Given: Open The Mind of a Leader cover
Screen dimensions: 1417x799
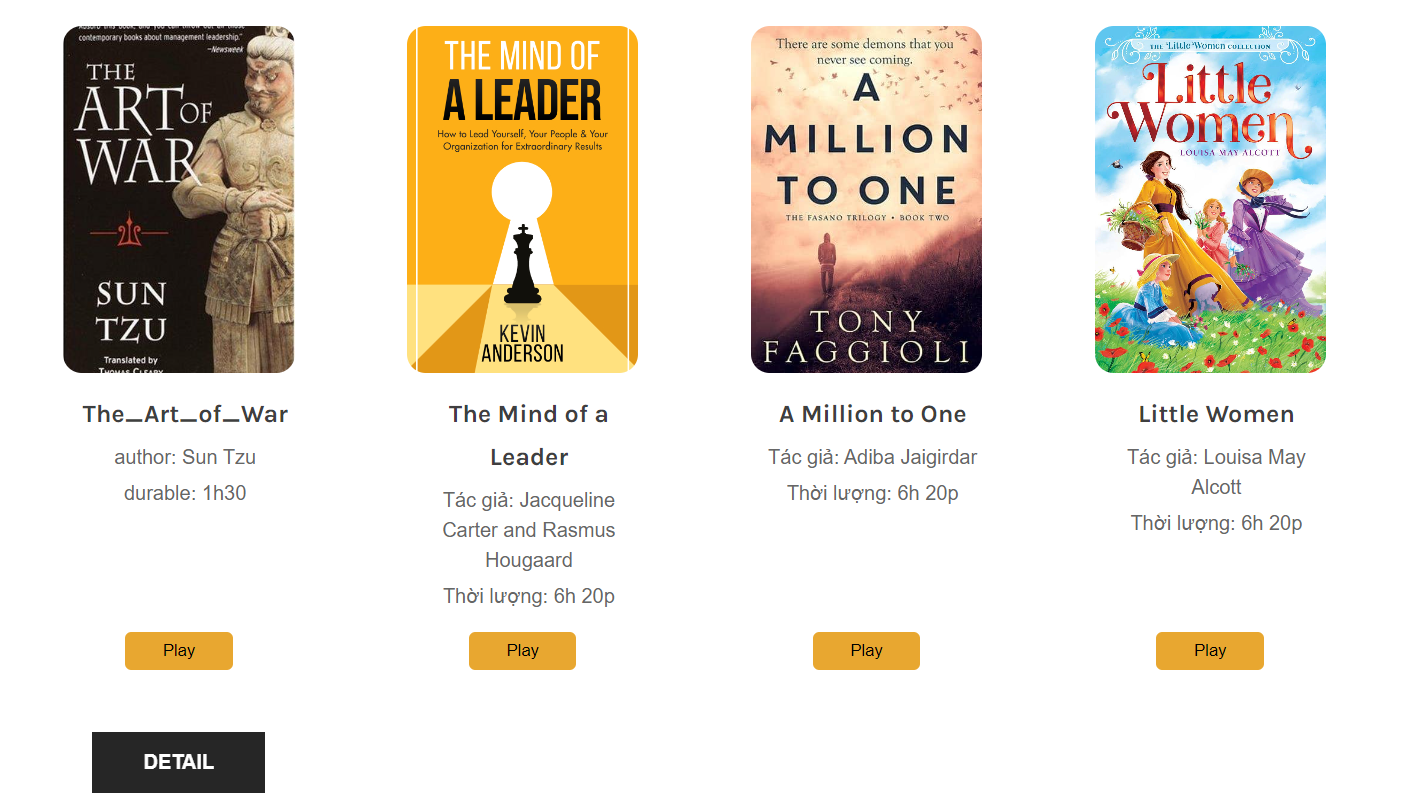Looking at the screenshot, I should (x=522, y=200).
